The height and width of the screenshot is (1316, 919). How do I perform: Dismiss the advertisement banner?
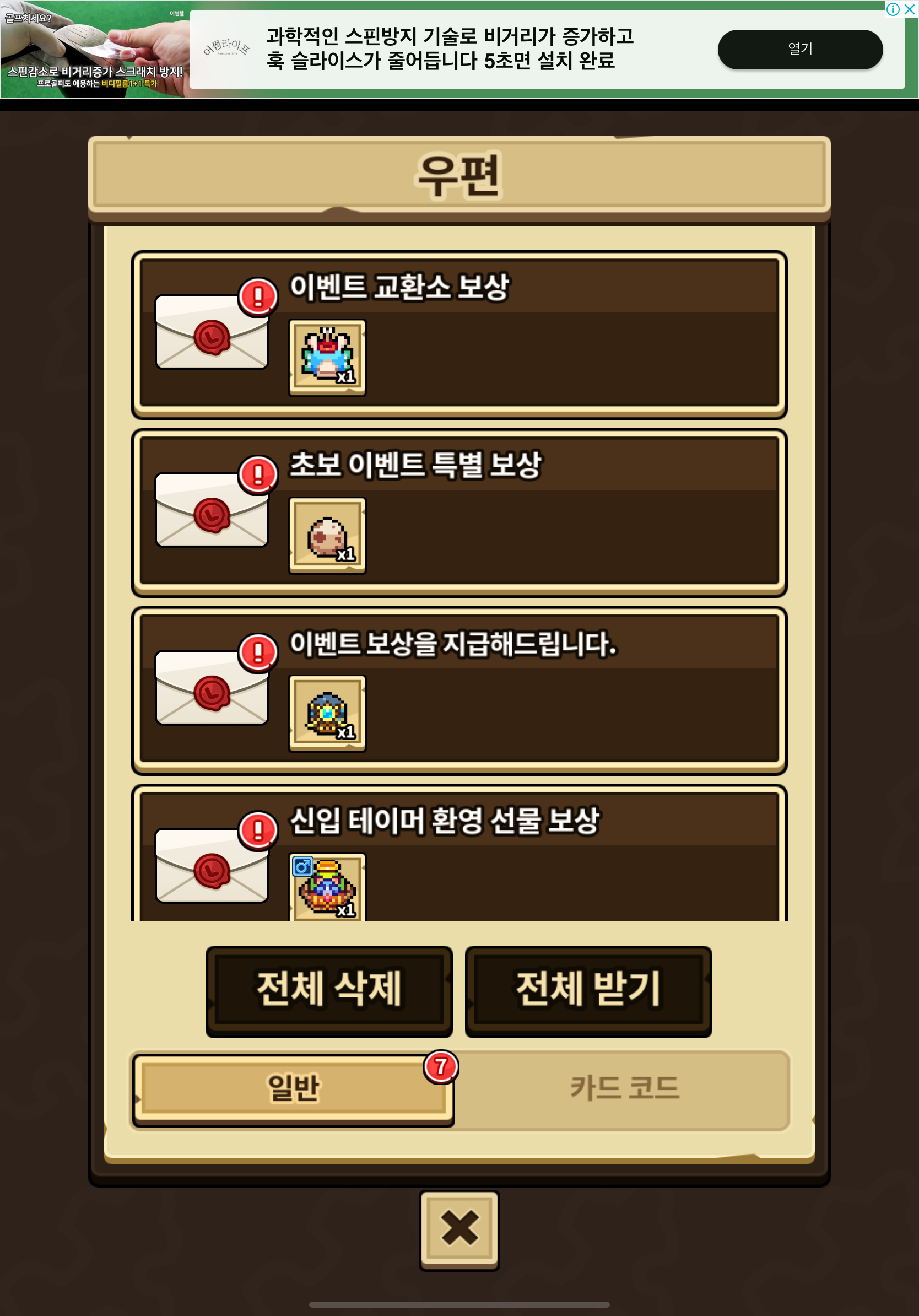click(909, 9)
